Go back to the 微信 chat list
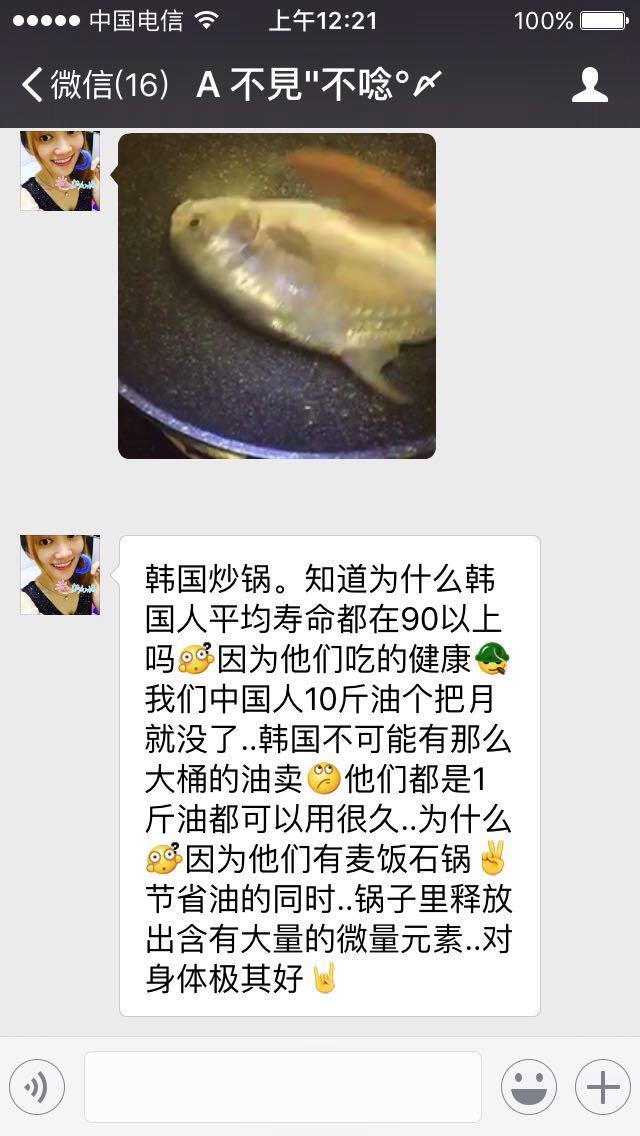Viewport: 640px width, 1136px height. point(92,85)
